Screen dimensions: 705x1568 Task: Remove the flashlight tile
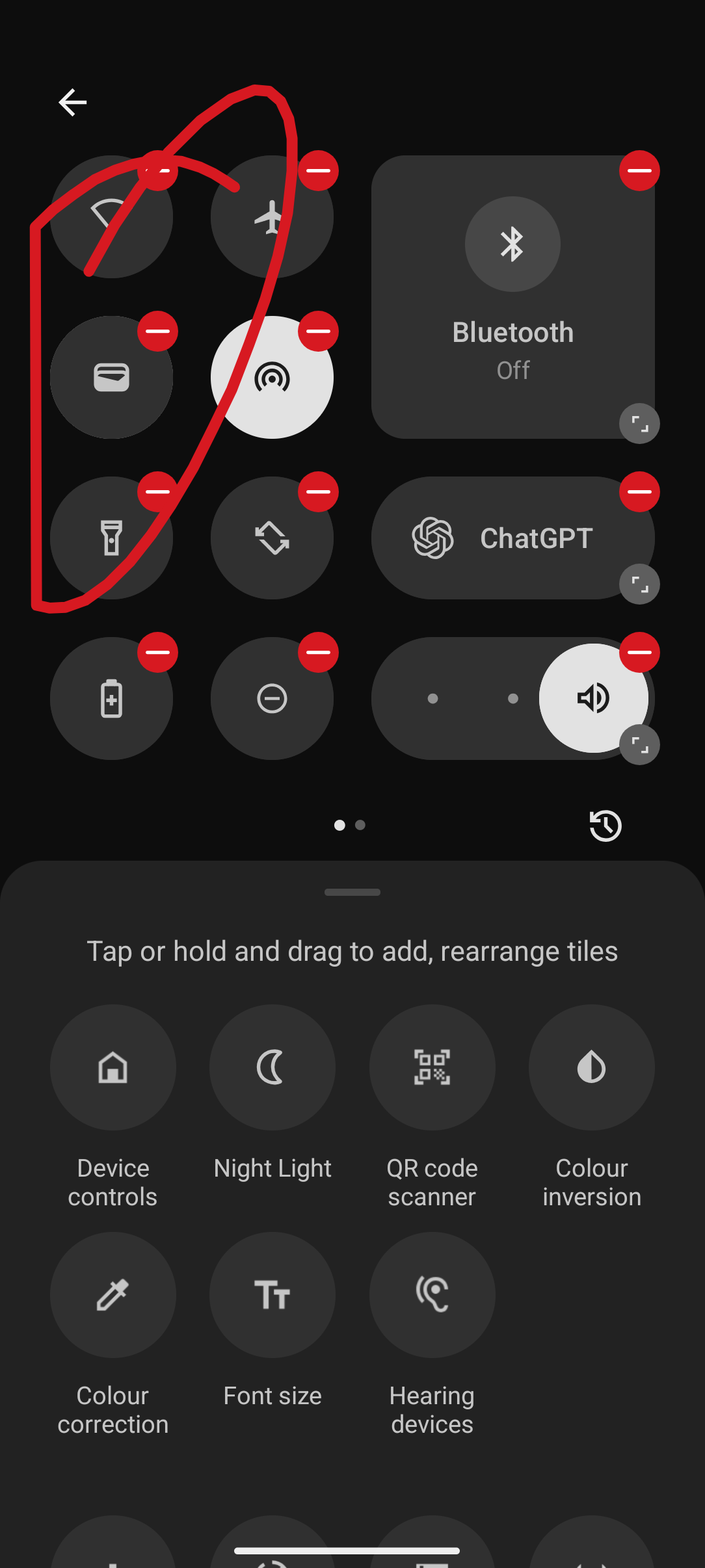click(157, 492)
